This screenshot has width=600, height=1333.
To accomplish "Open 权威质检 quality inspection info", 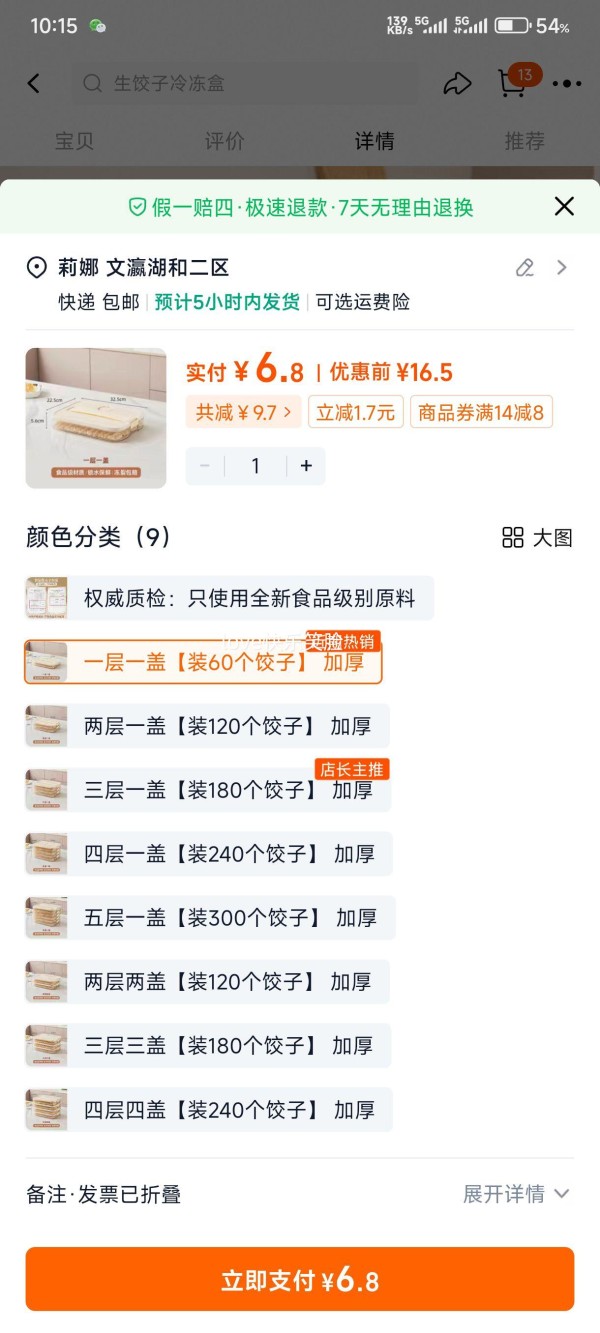I will coord(229,598).
